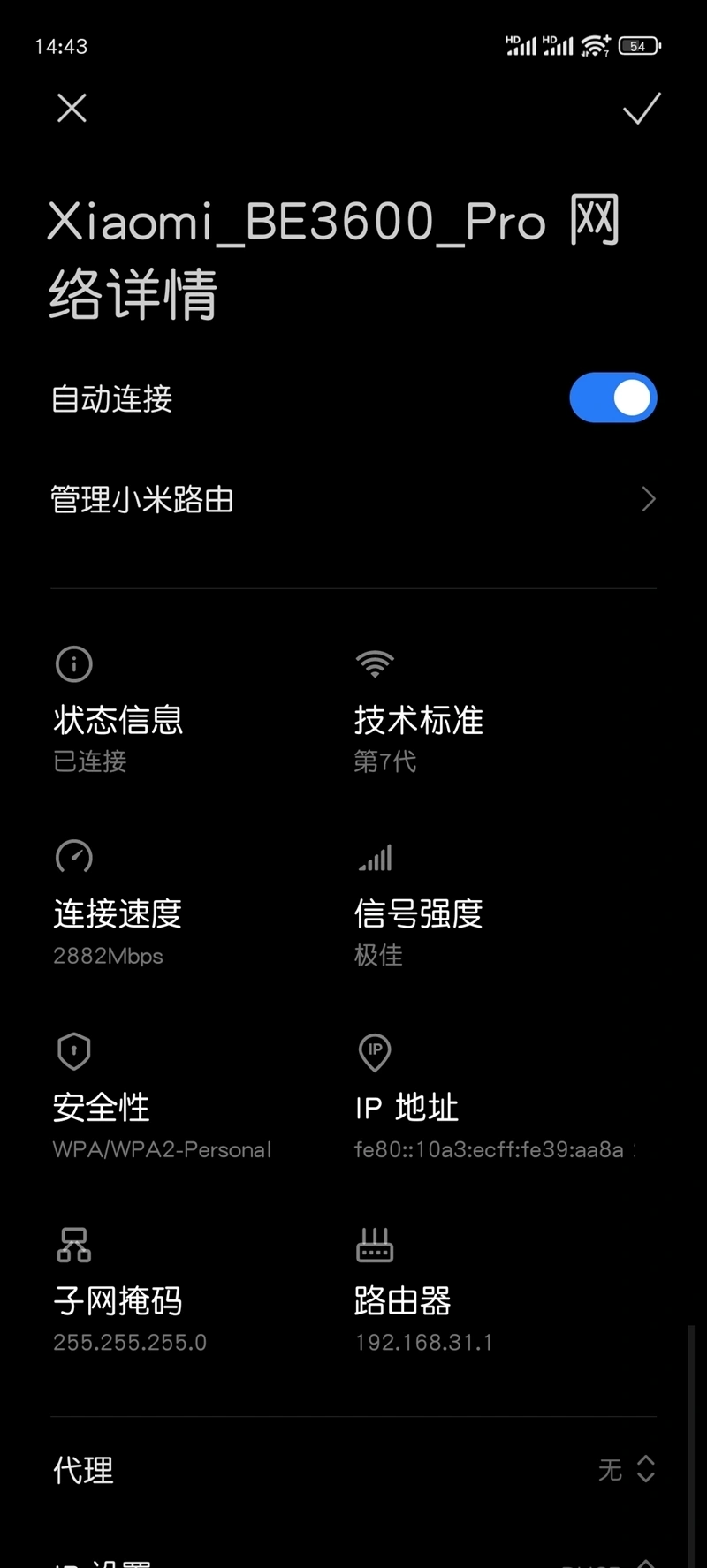Screen dimensions: 707x1568
Task: Select the 技术标准 Wi-Fi icon
Action: pyautogui.click(x=375, y=663)
